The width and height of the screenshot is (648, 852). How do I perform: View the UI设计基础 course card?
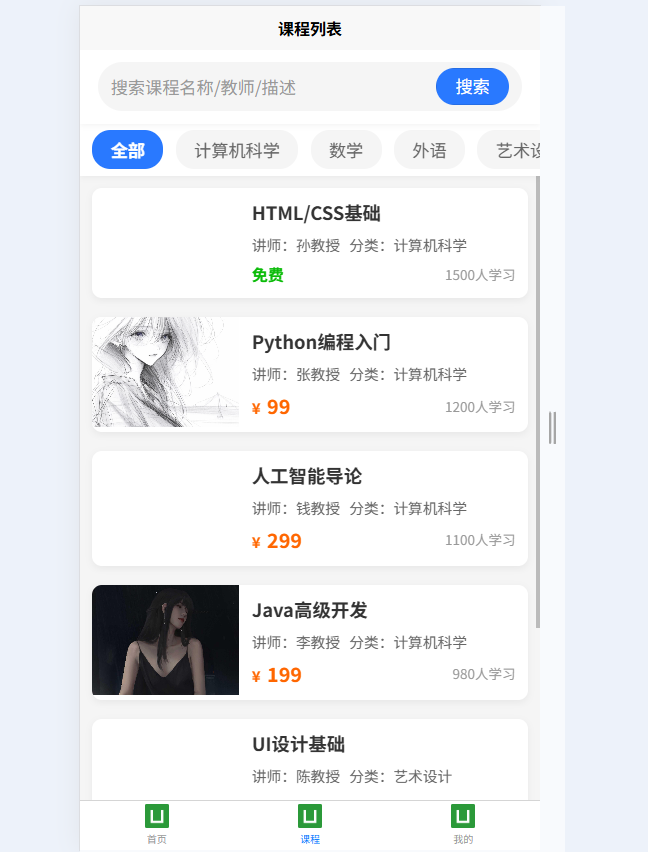click(310, 760)
